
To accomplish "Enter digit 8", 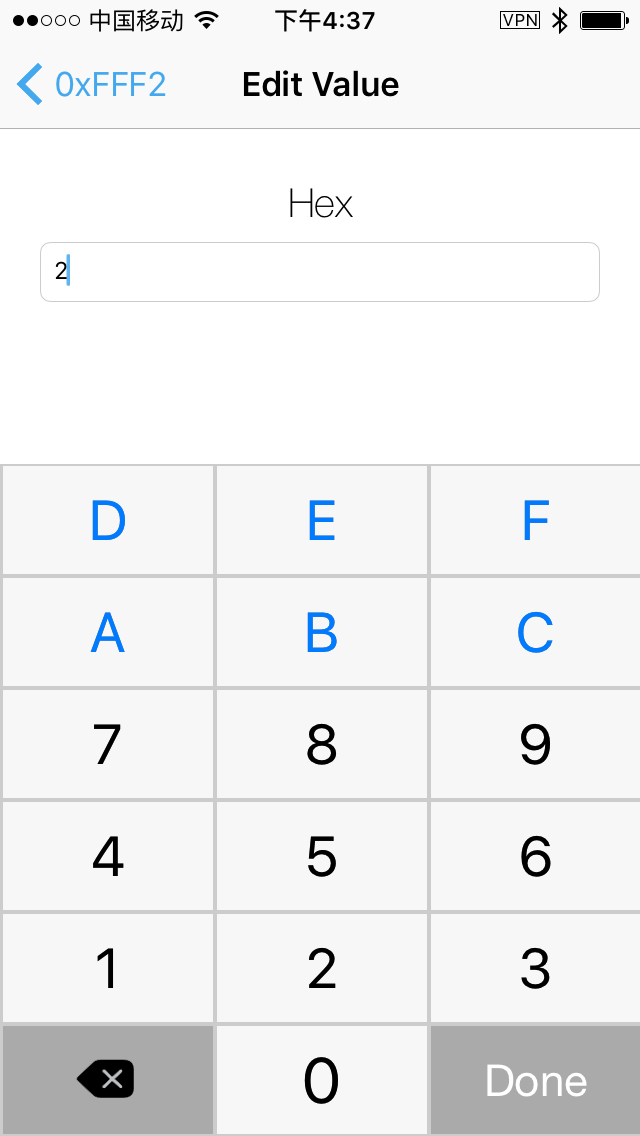I will pyautogui.click(x=321, y=745).
